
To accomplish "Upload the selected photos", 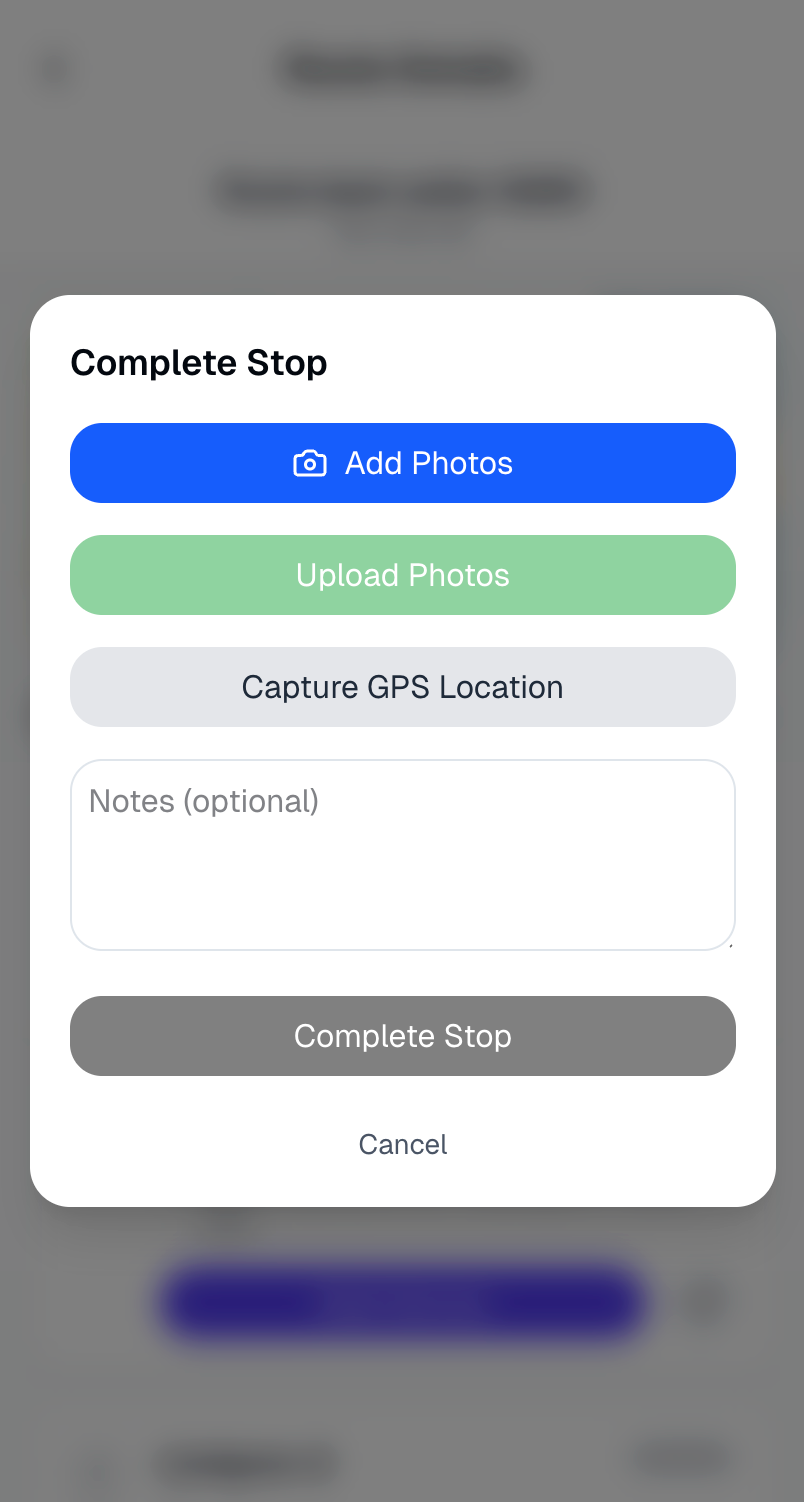I will tap(402, 575).
